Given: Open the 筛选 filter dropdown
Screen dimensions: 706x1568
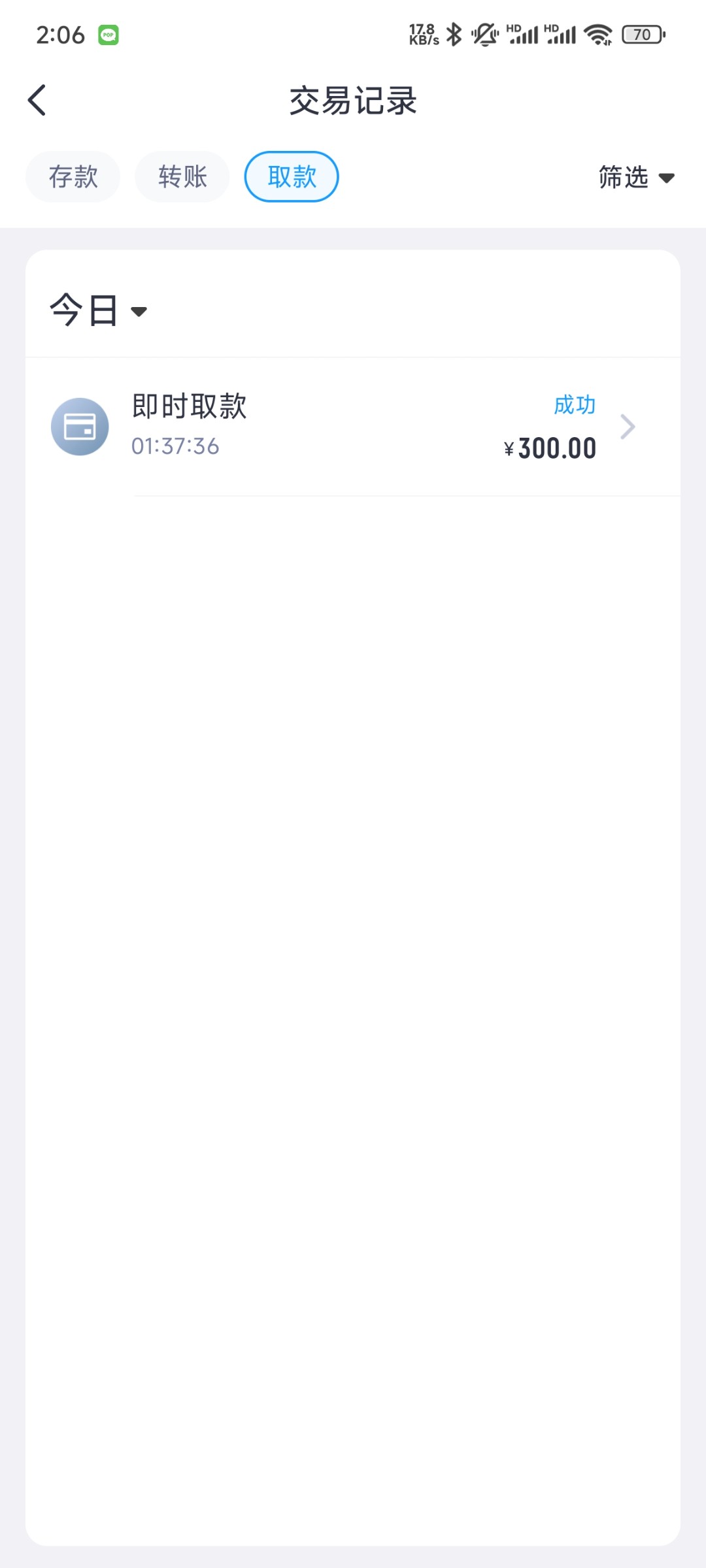Looking at the screenshot, I should pyautogui.click(x=636, y=178).
